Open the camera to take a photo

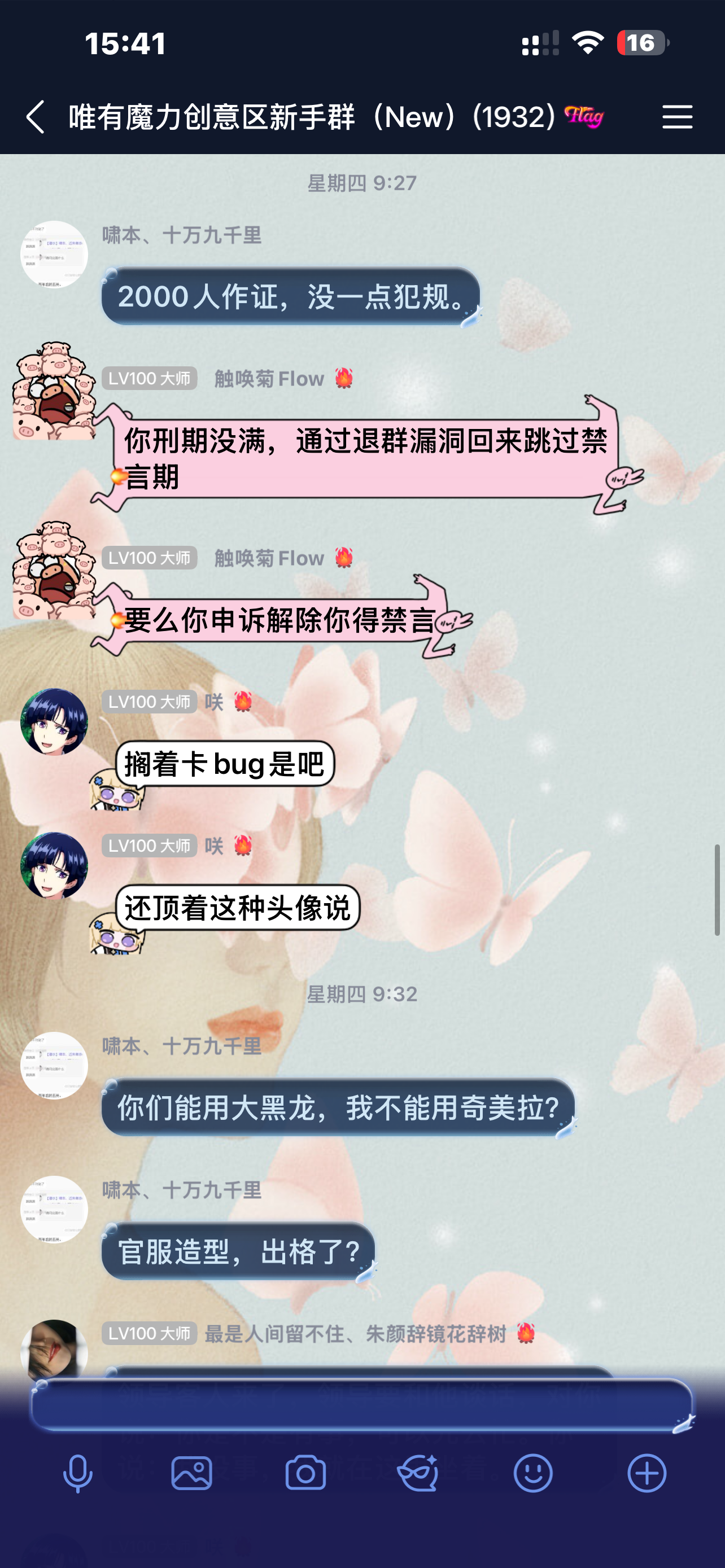click(305, 1473)
